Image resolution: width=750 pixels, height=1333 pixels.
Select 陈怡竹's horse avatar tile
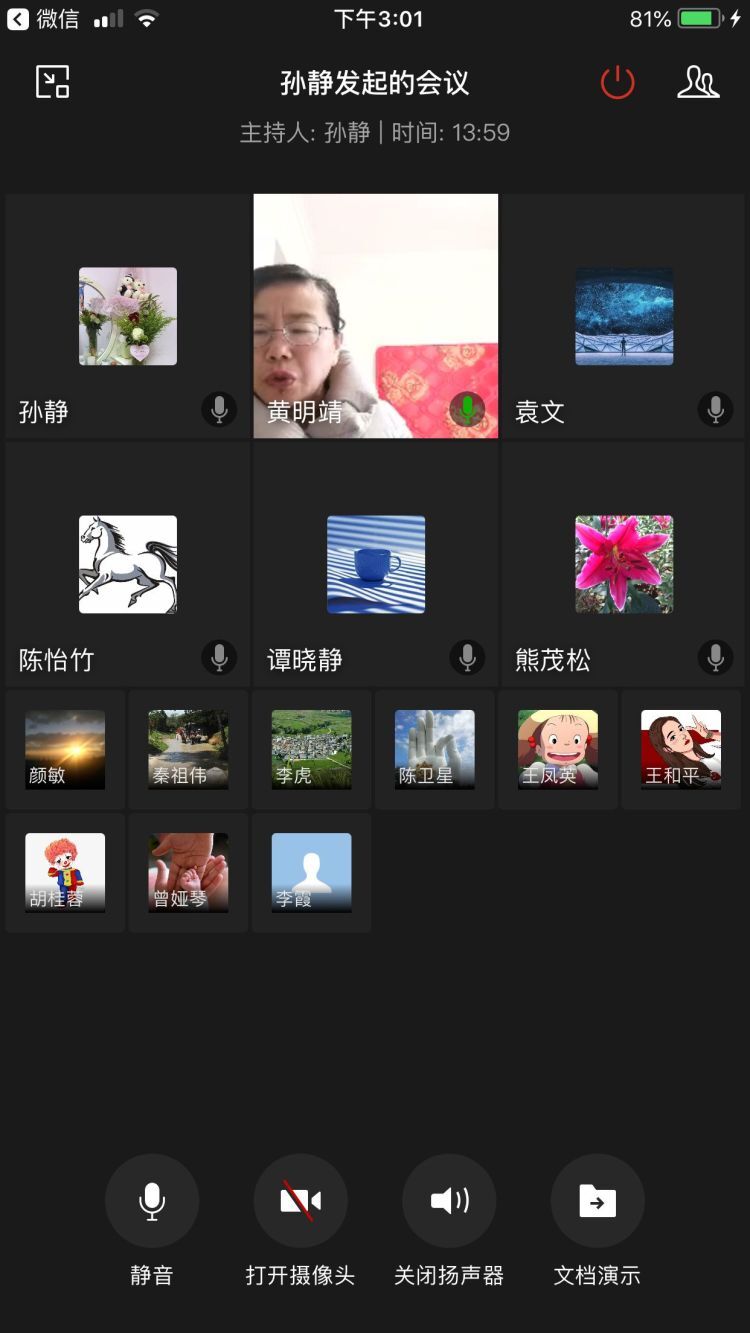coord(128,564)
